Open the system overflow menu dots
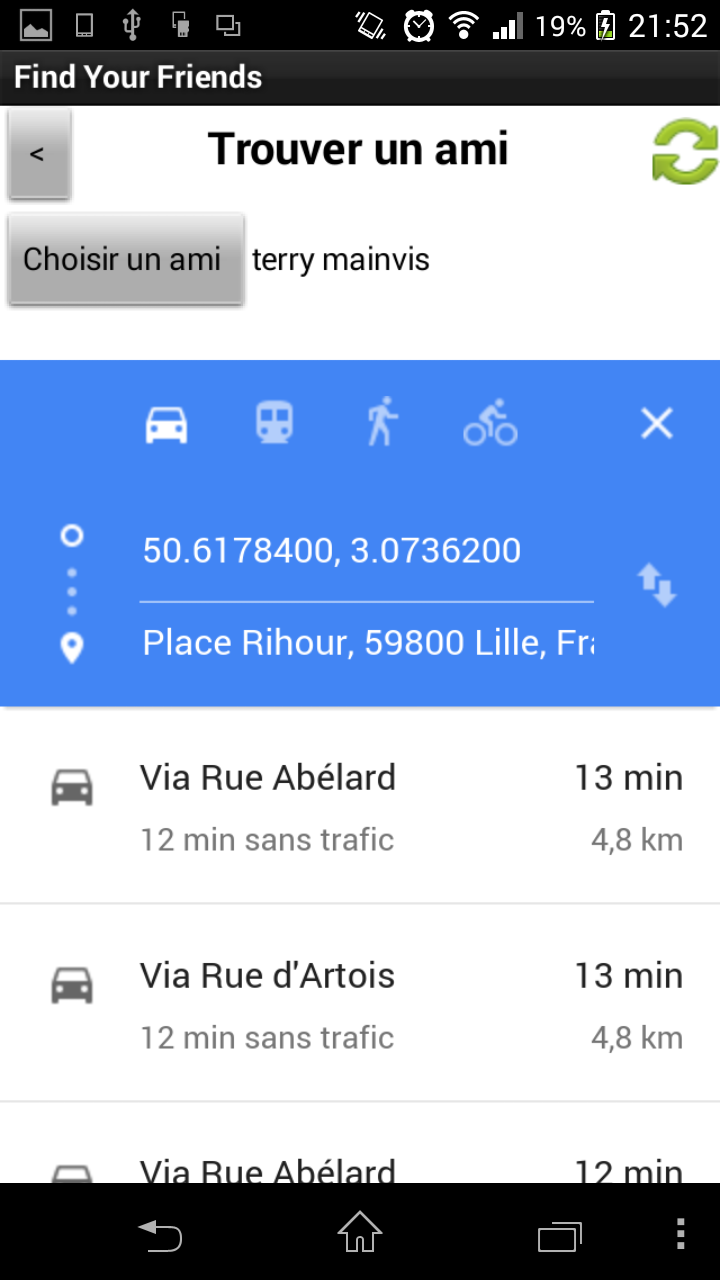The image size is (720, 1280). tap(681, 1234)
